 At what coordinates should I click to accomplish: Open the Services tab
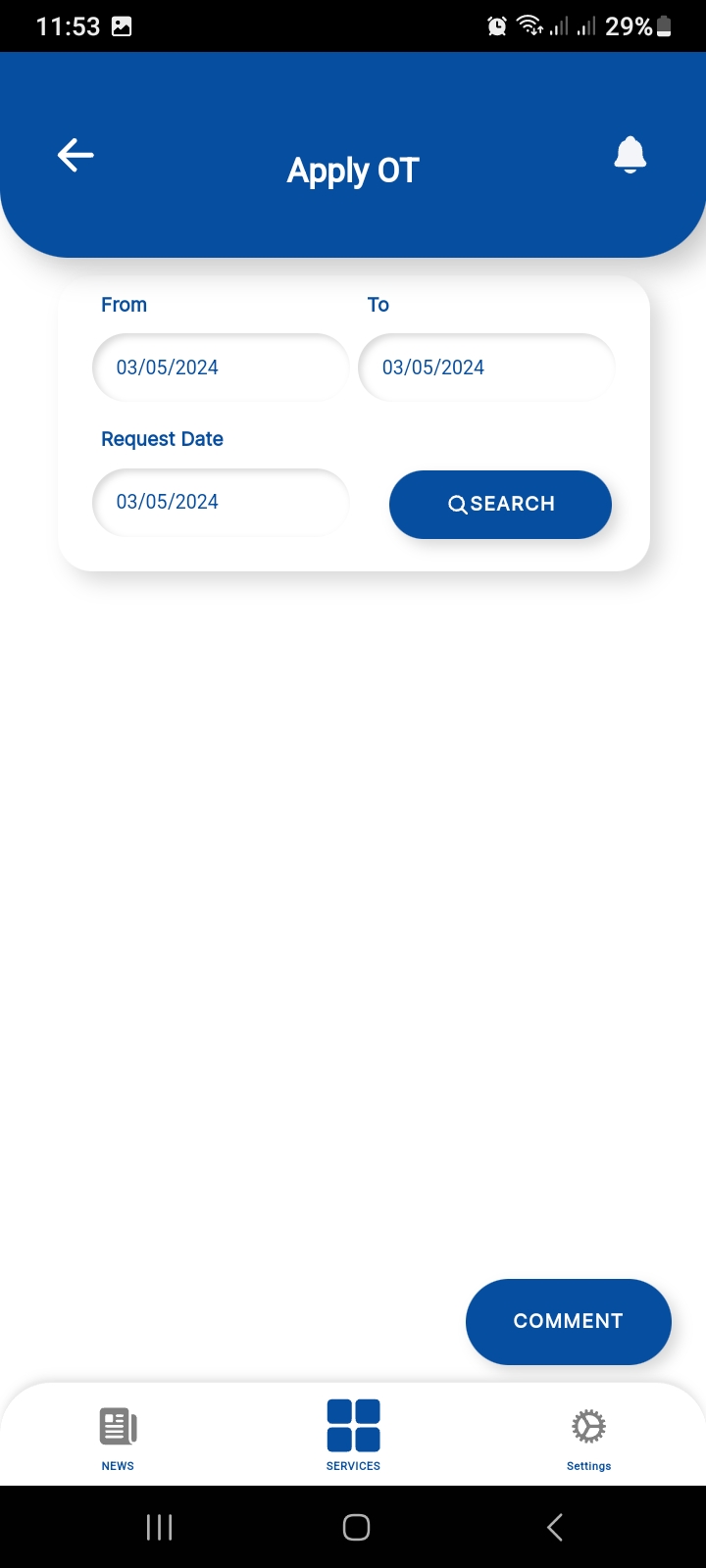pyautogui.click(x=353, y=1436)
